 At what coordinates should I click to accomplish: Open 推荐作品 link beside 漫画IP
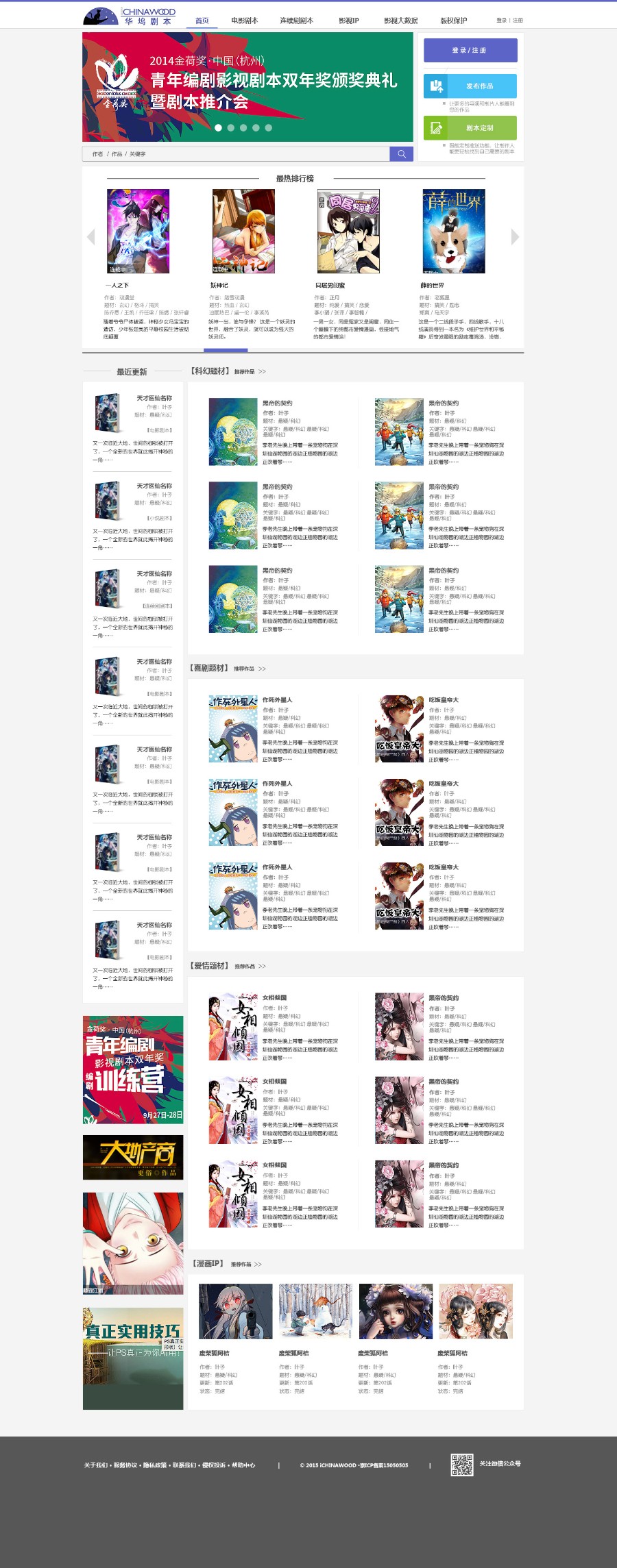(246, 1265)
